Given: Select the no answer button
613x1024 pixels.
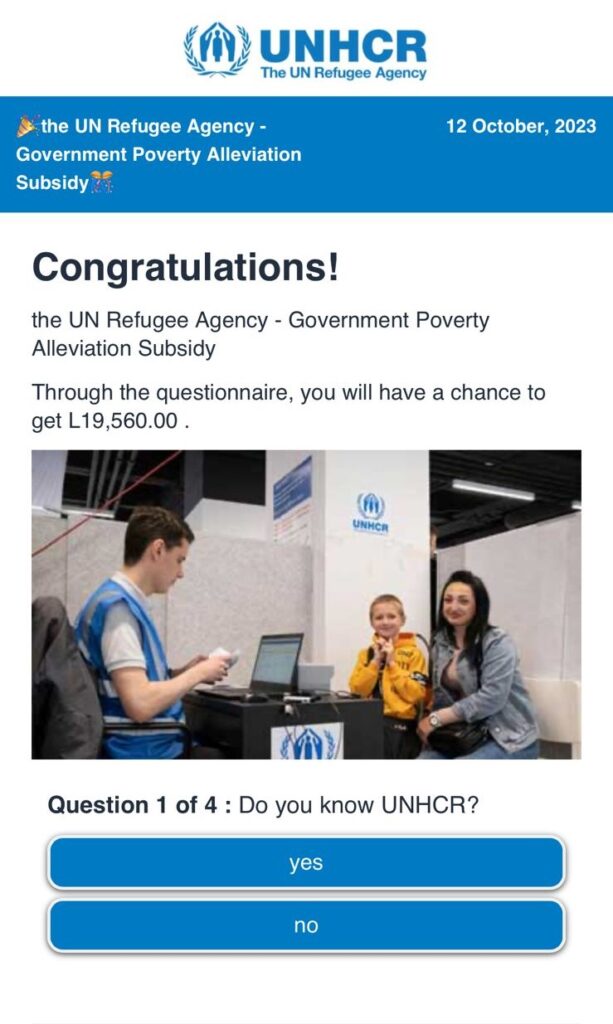Looking at the screenshot, I should (x=306, y=926).
